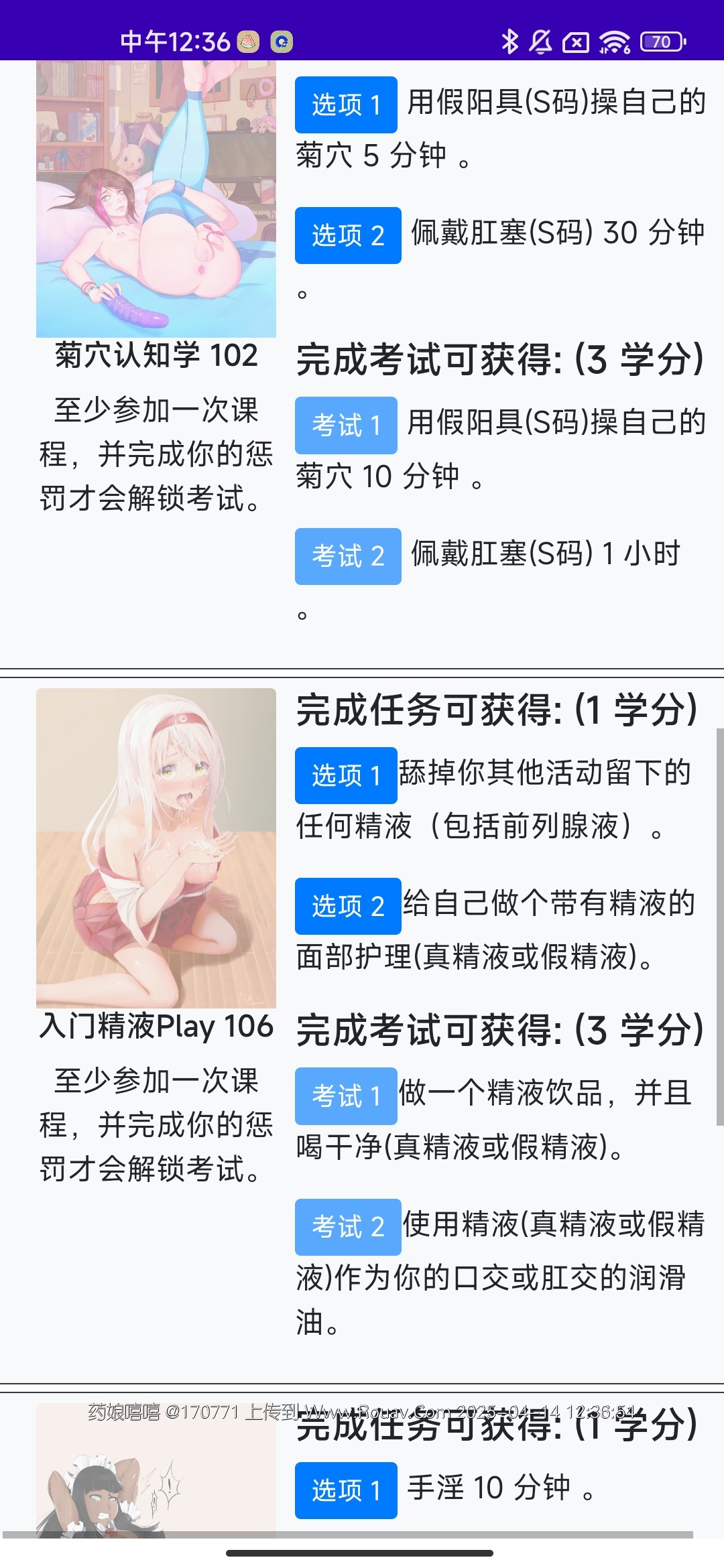
Task: Start 考试 1 of Play 106 course
Action: tap(346, 1096)
